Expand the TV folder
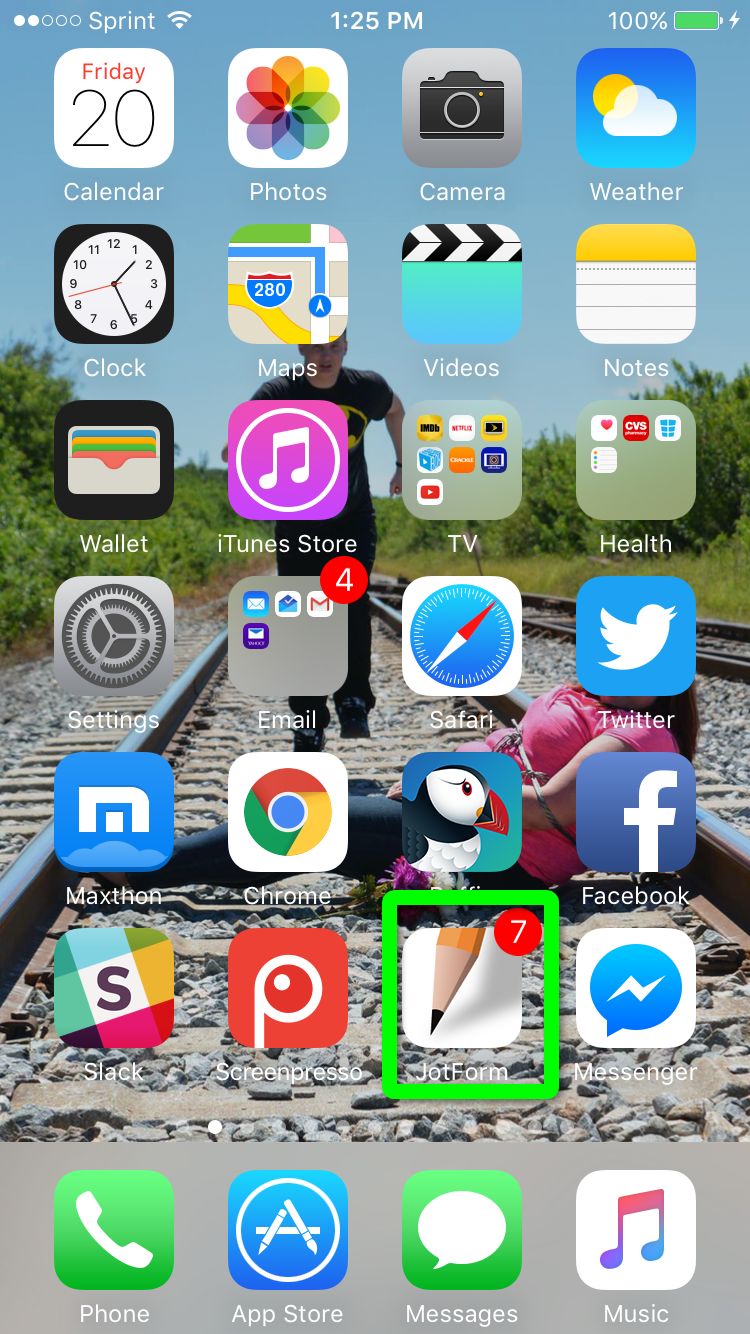The width and height of the screenshot is (750, 1334). tap(462, 460)
